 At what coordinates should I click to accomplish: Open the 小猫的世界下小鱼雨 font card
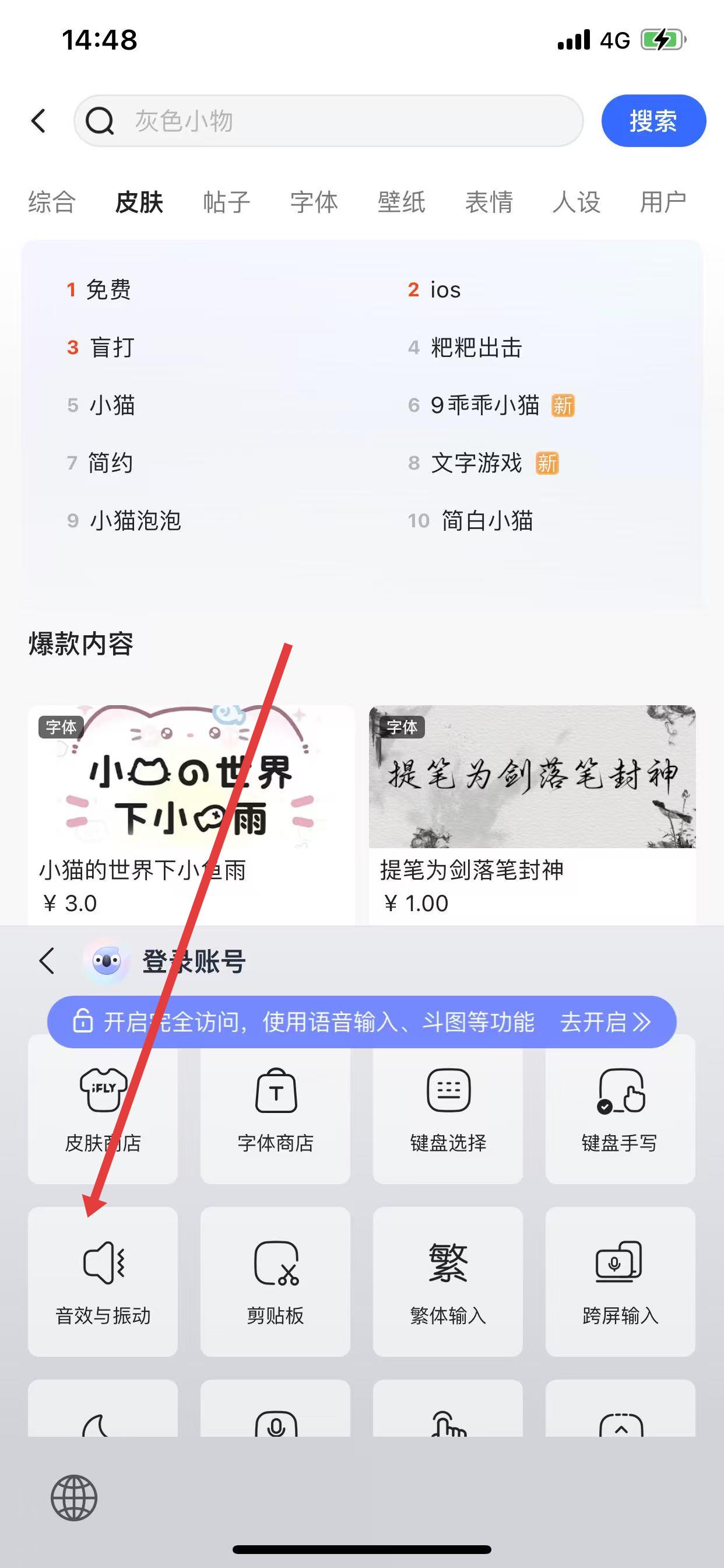(191, 810)
